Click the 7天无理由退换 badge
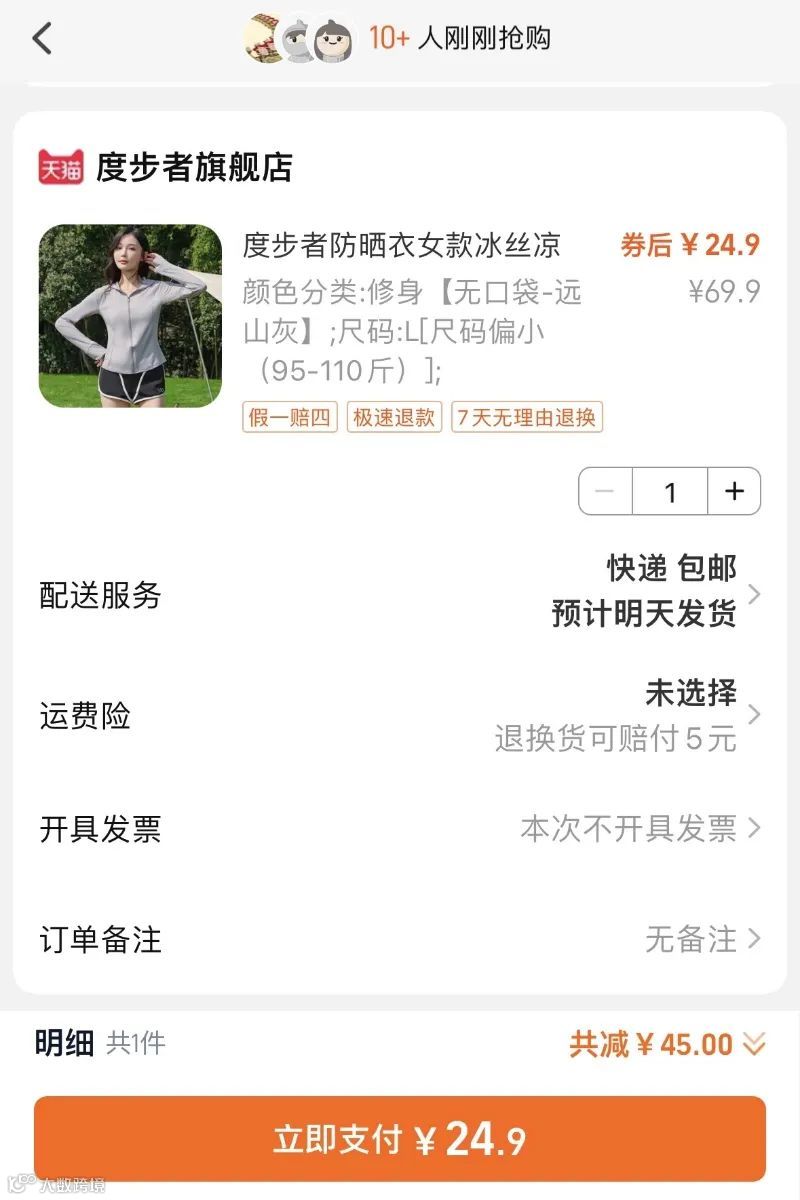The image size is (800, 1200). 528,417
